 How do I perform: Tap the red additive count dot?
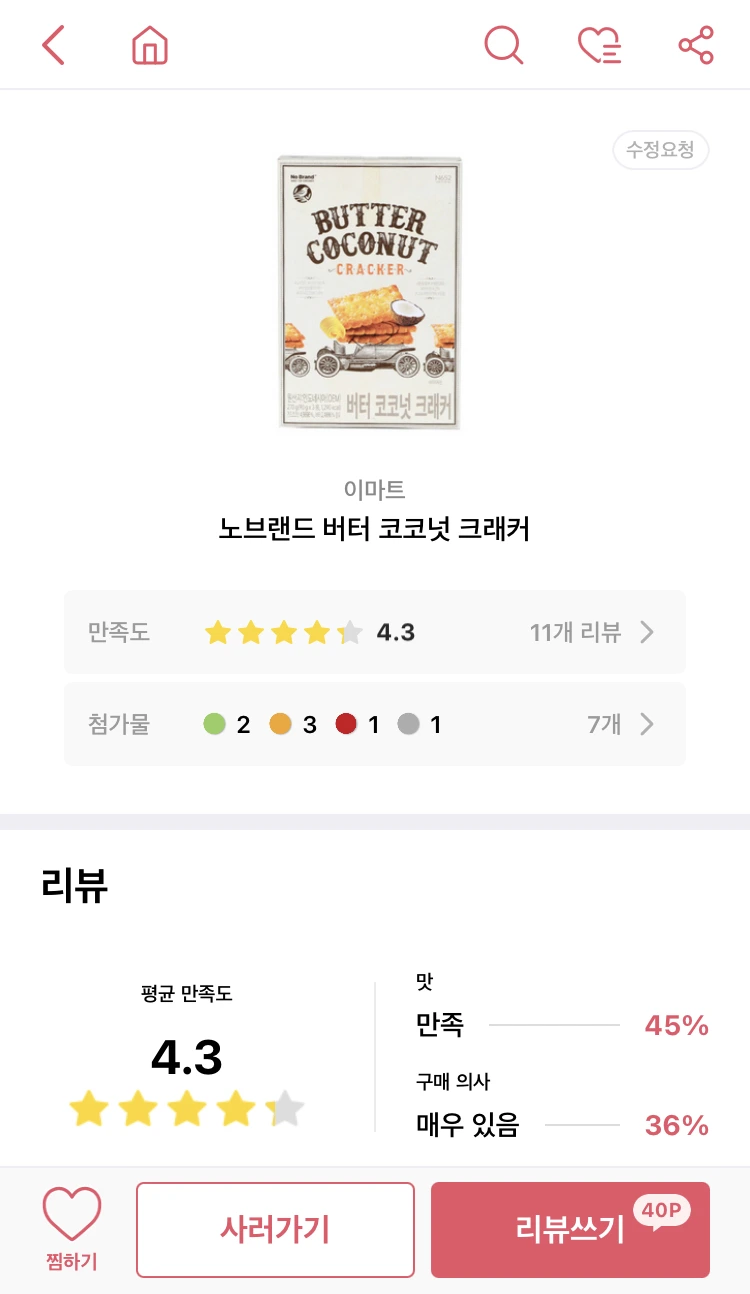click(x=348, y=724)
